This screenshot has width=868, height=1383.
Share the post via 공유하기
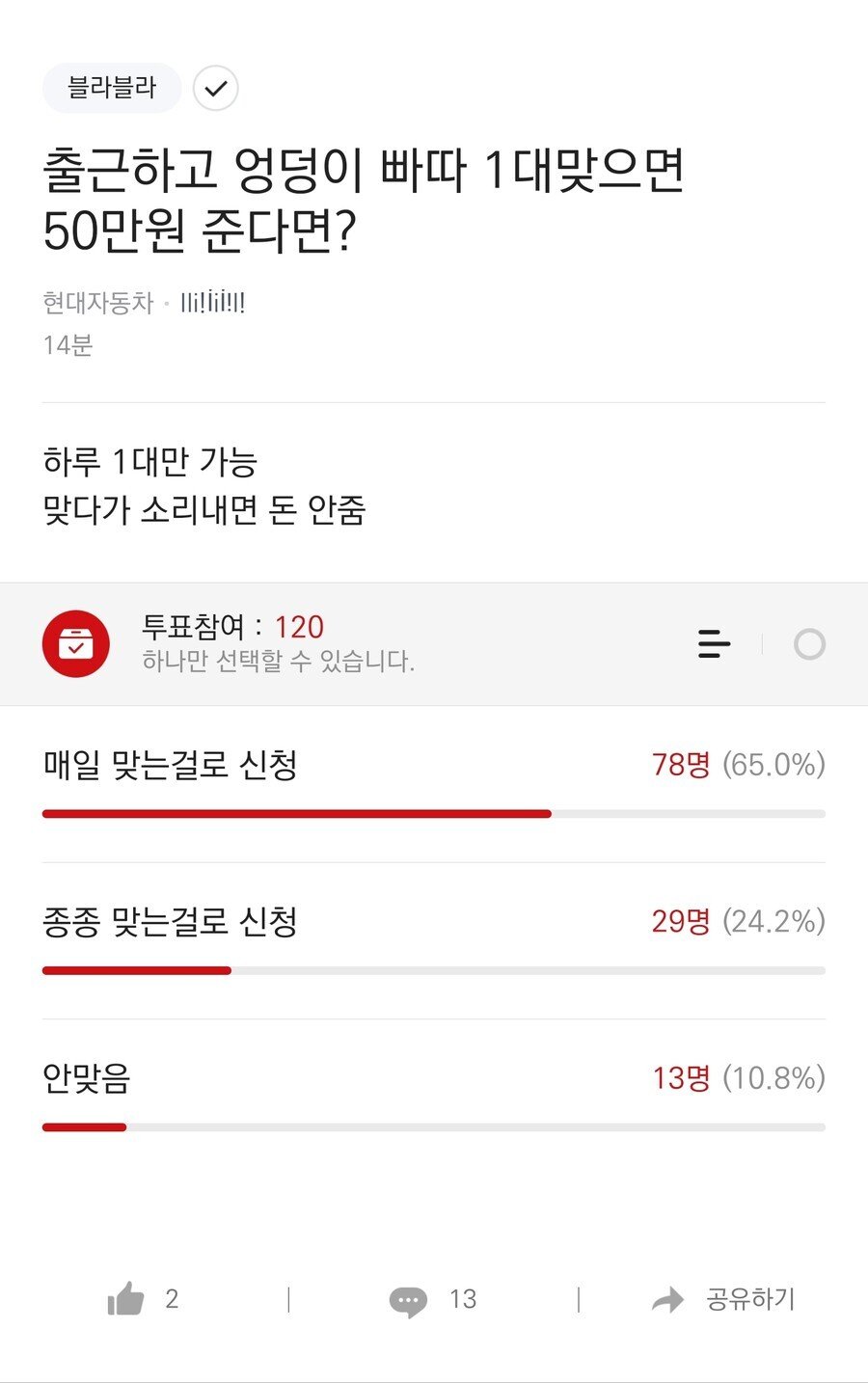(723, 1299)
